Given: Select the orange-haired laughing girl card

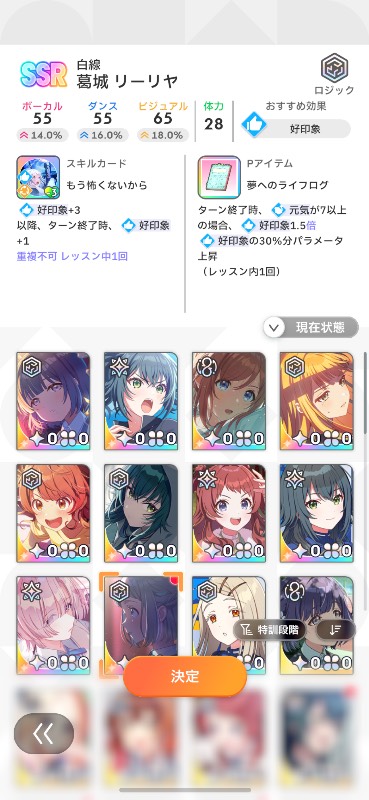Looking at the screenshot, I should [x=53, y=513].
